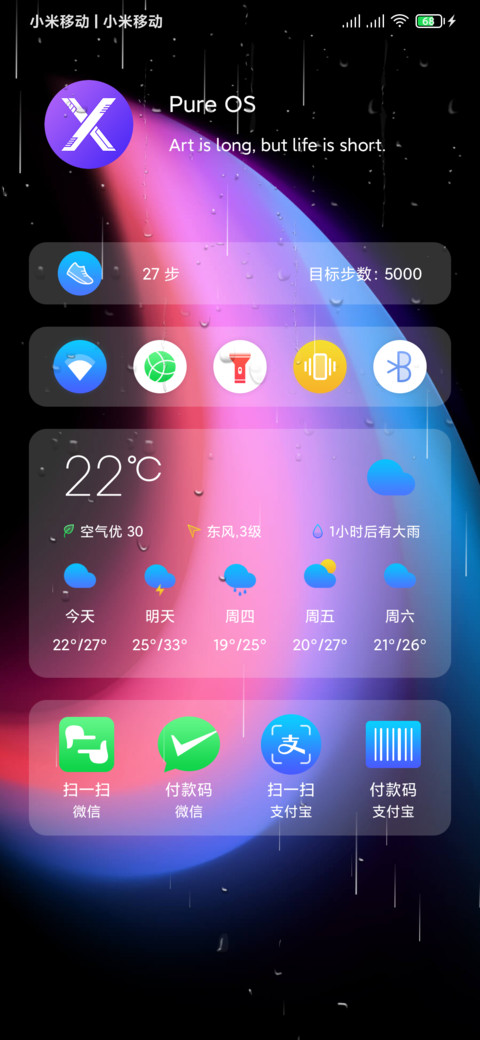The height and width of the screenshot is (1040, 480).
Task: Toggle vibrate mode
Action: [320, 366]
